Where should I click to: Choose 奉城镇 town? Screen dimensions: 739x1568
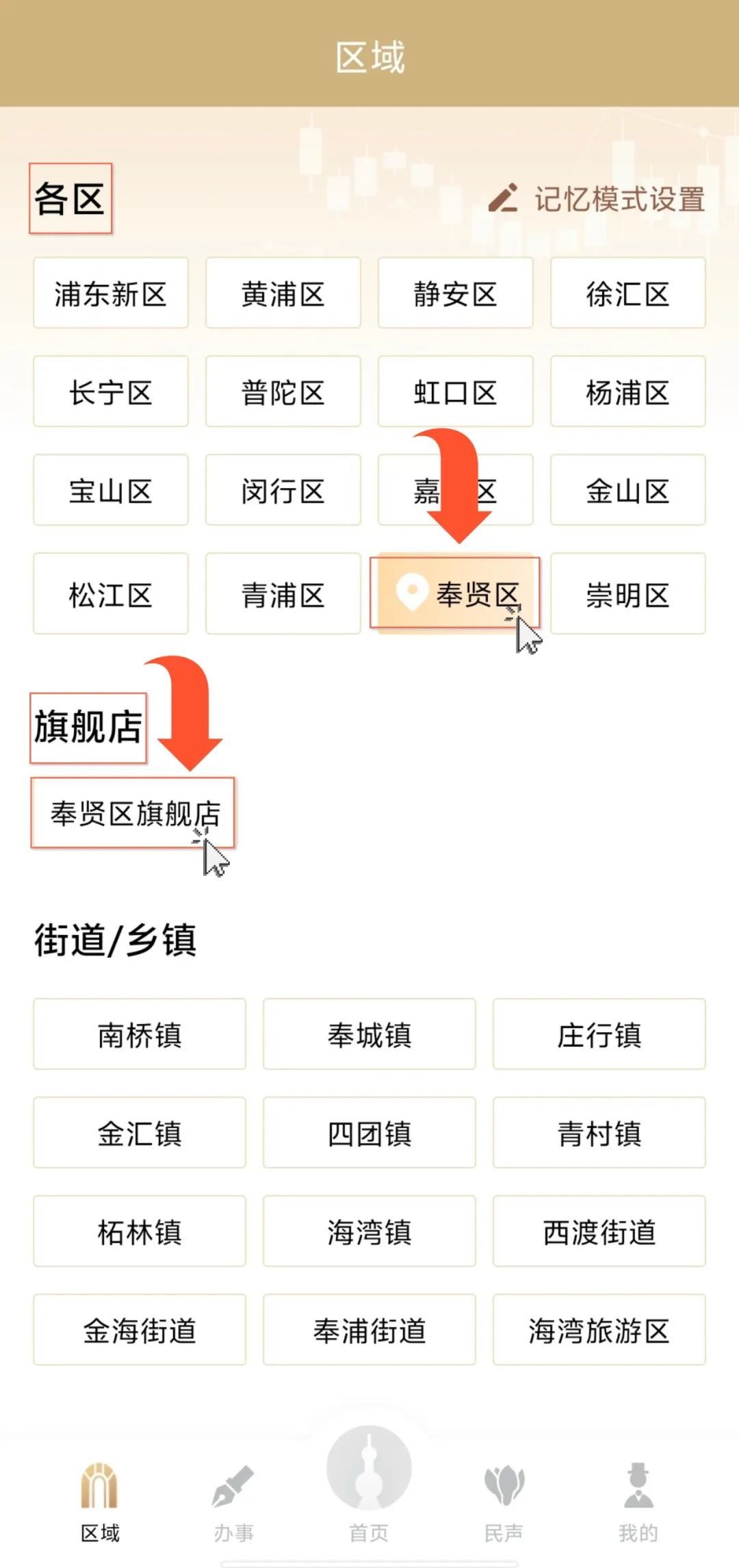click(369, 1034)
